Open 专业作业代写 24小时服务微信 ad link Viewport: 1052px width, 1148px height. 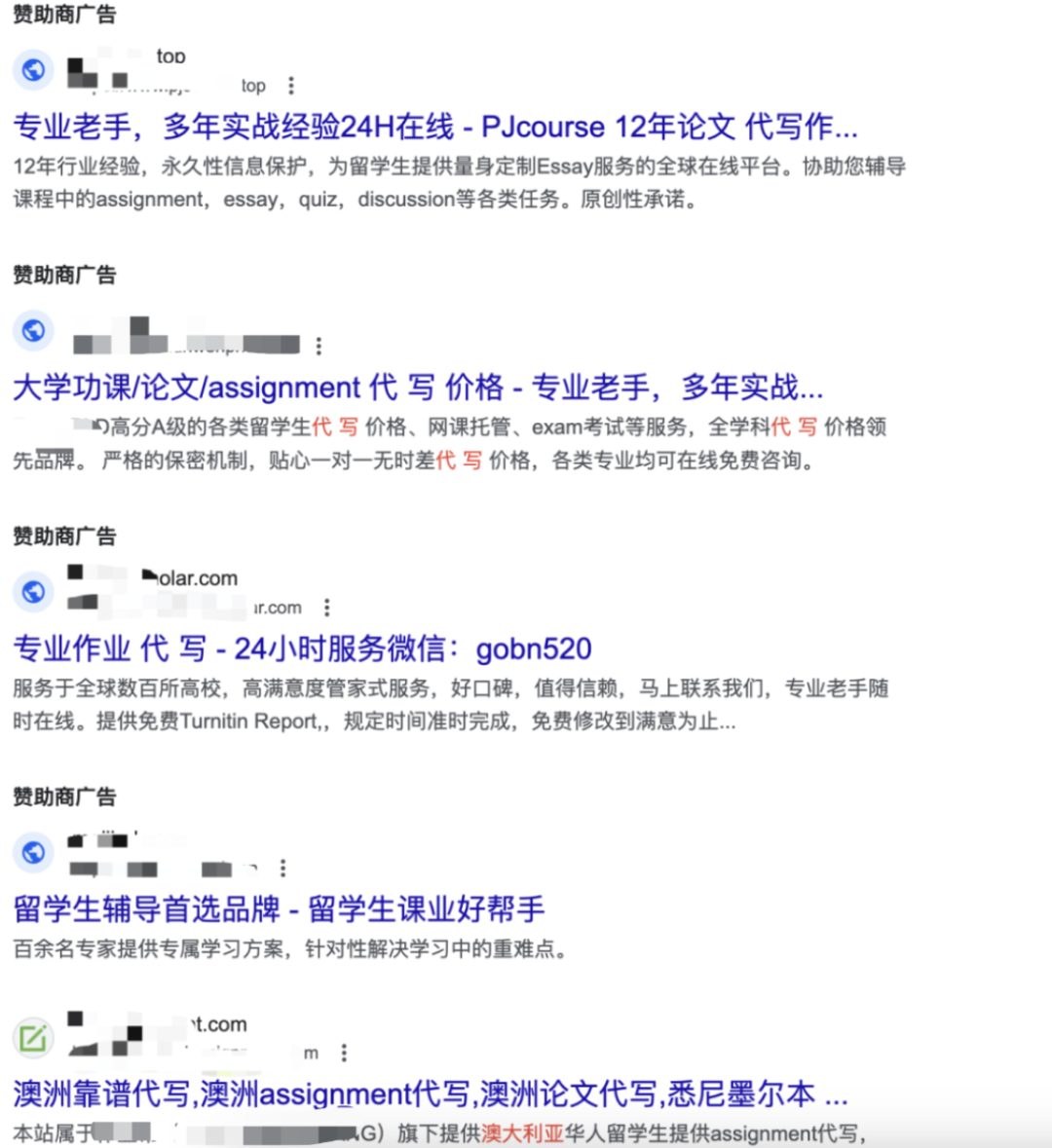tap(302, 648)
